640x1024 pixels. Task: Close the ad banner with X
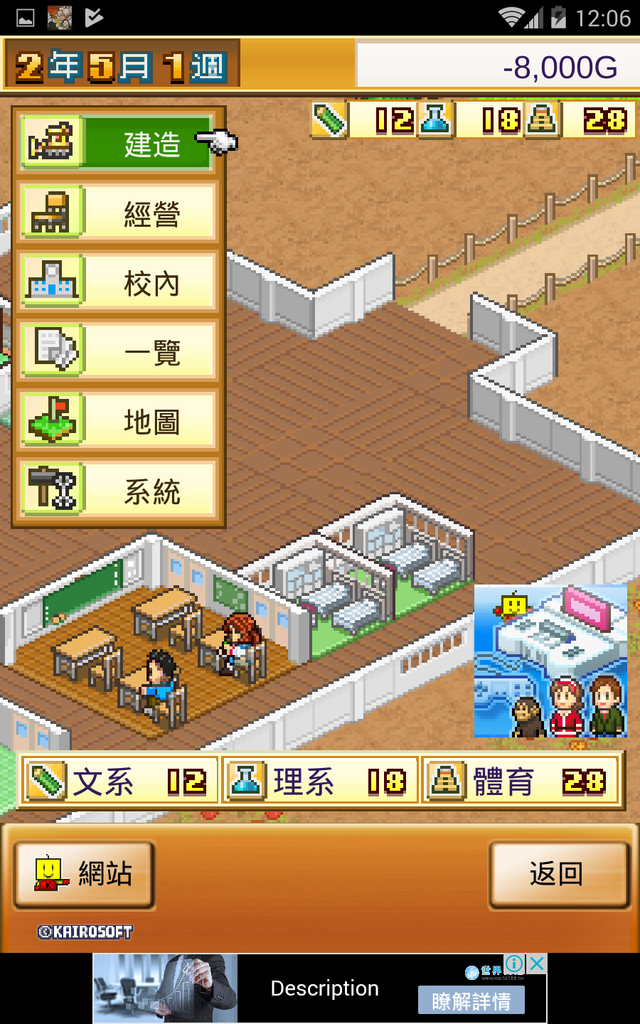coord(536,963)
